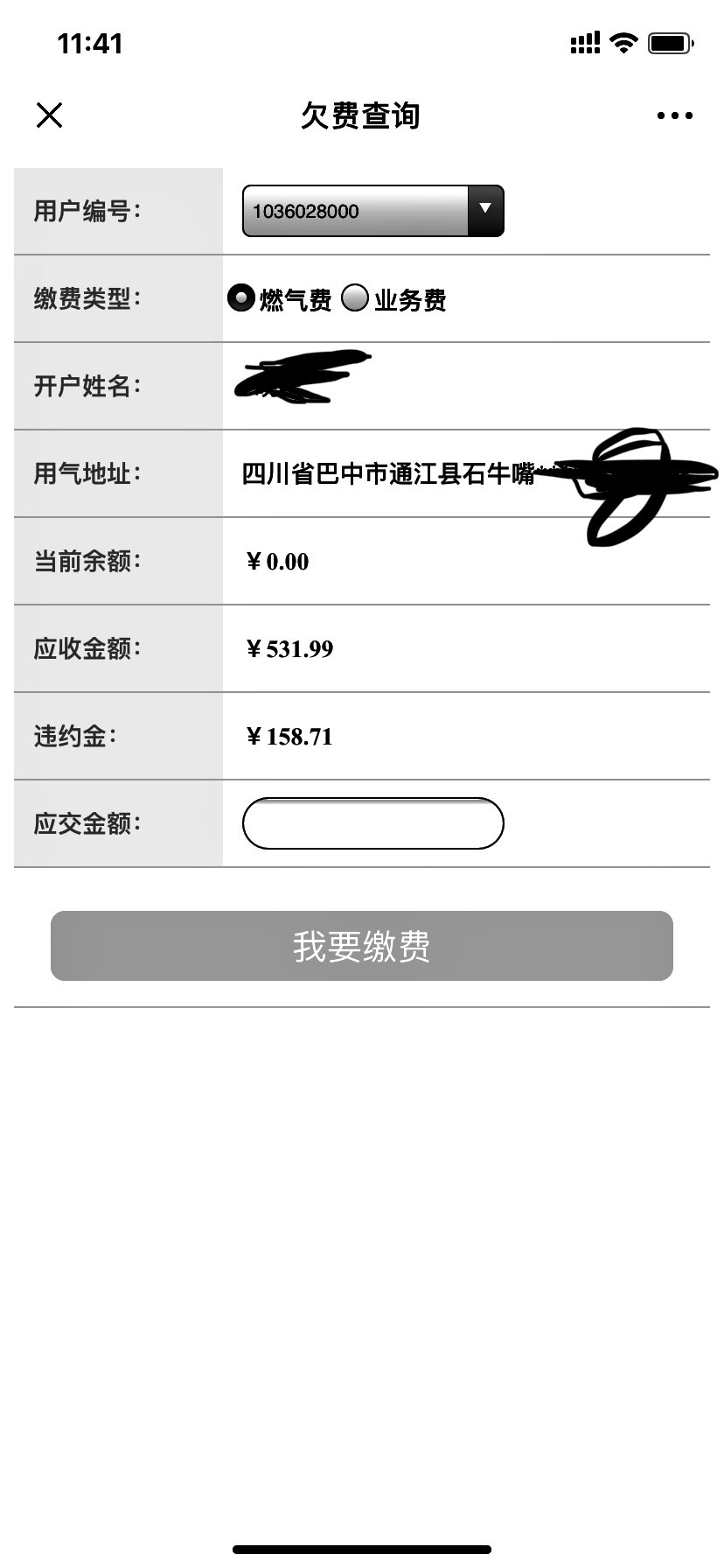Expand the 用户编号 dropdown
This screenshot has height=1568, width=724.
[x=373, y=211]
